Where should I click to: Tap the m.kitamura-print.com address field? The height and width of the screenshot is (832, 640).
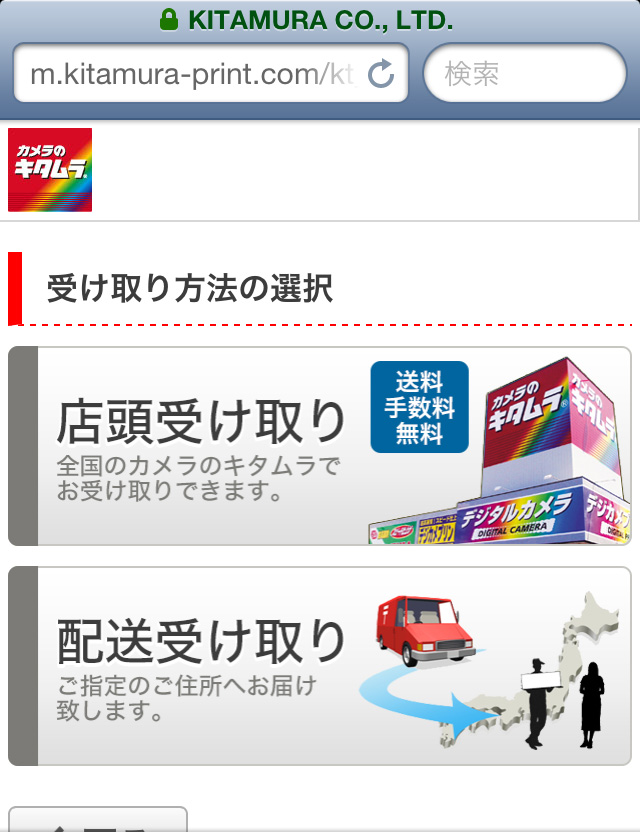click(190, 73)
